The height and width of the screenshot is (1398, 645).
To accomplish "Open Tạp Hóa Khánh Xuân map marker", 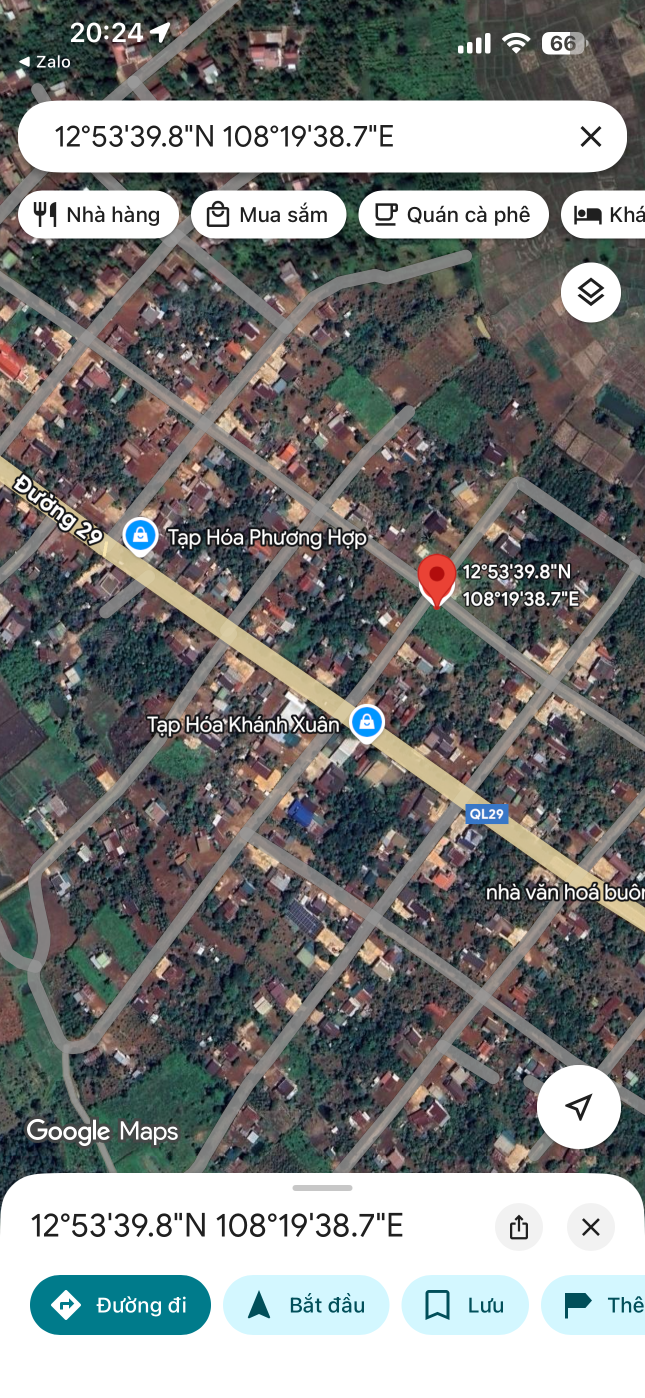I will (x=368, y=722).
